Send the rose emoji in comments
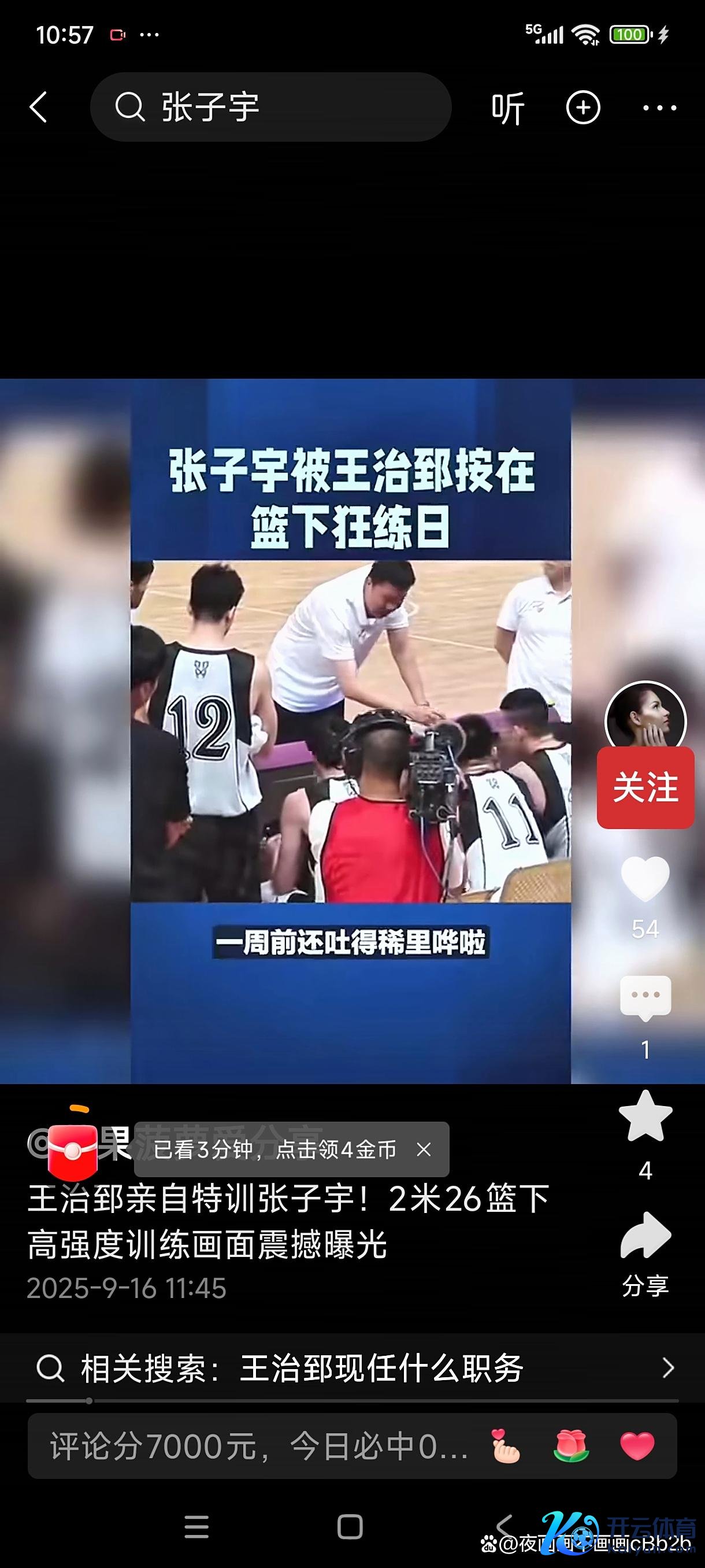This screenshot has height=1568, width=705. click(570, 1446)
